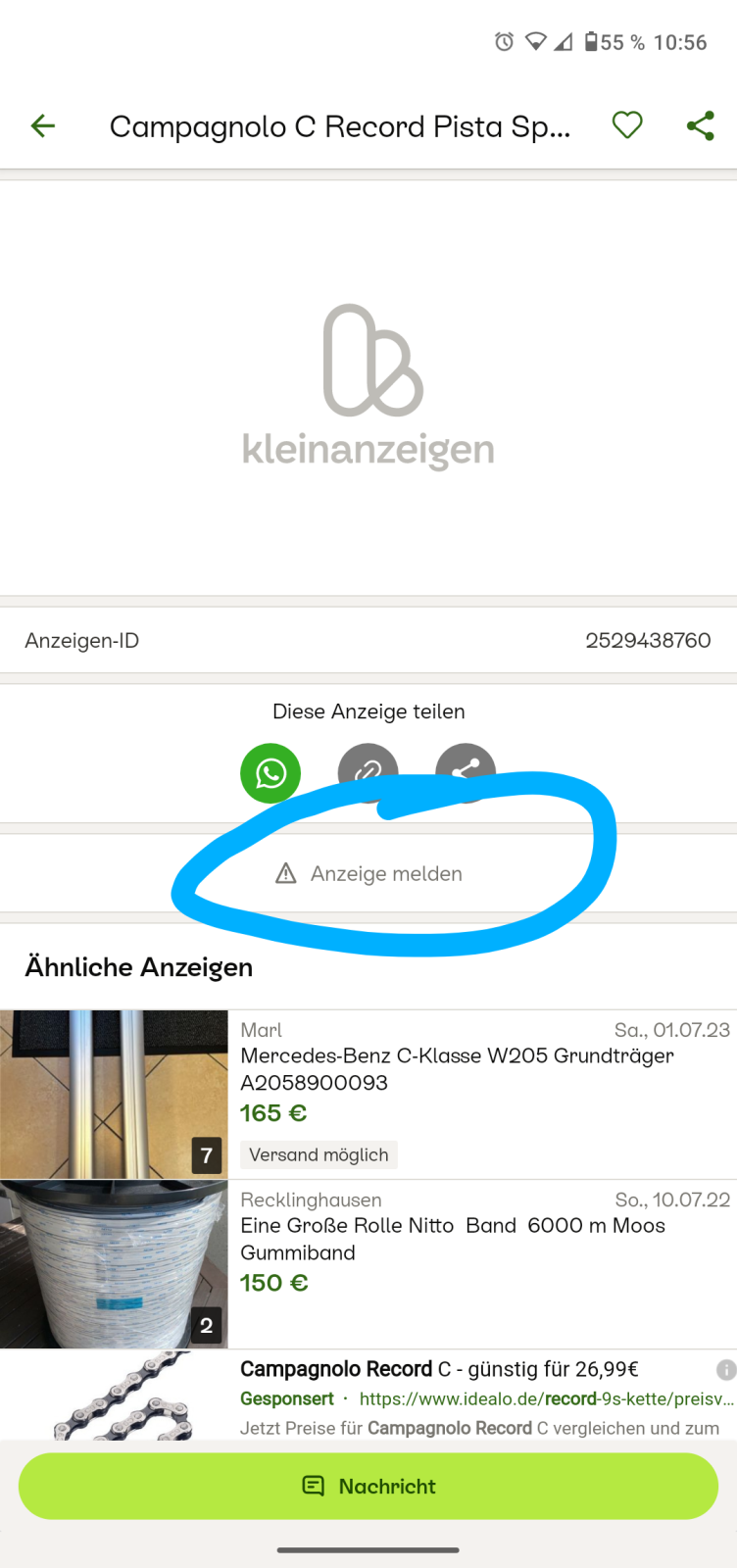Screen dimensions: 737x1568
Task: Tap the chat bubble icon in the Nachricht button
Action: pos(312,1486)
